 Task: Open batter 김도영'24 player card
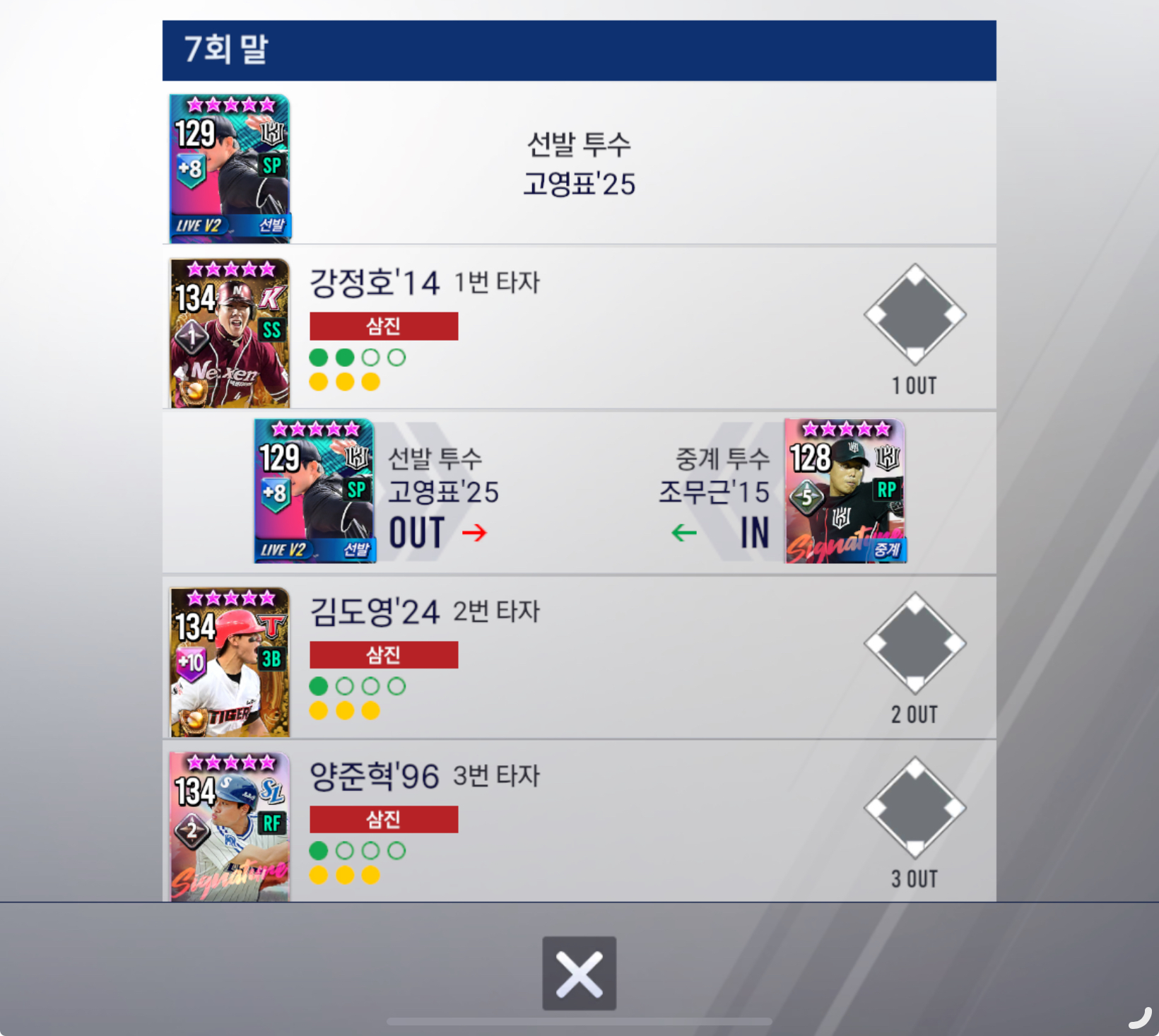coord(230,661)
